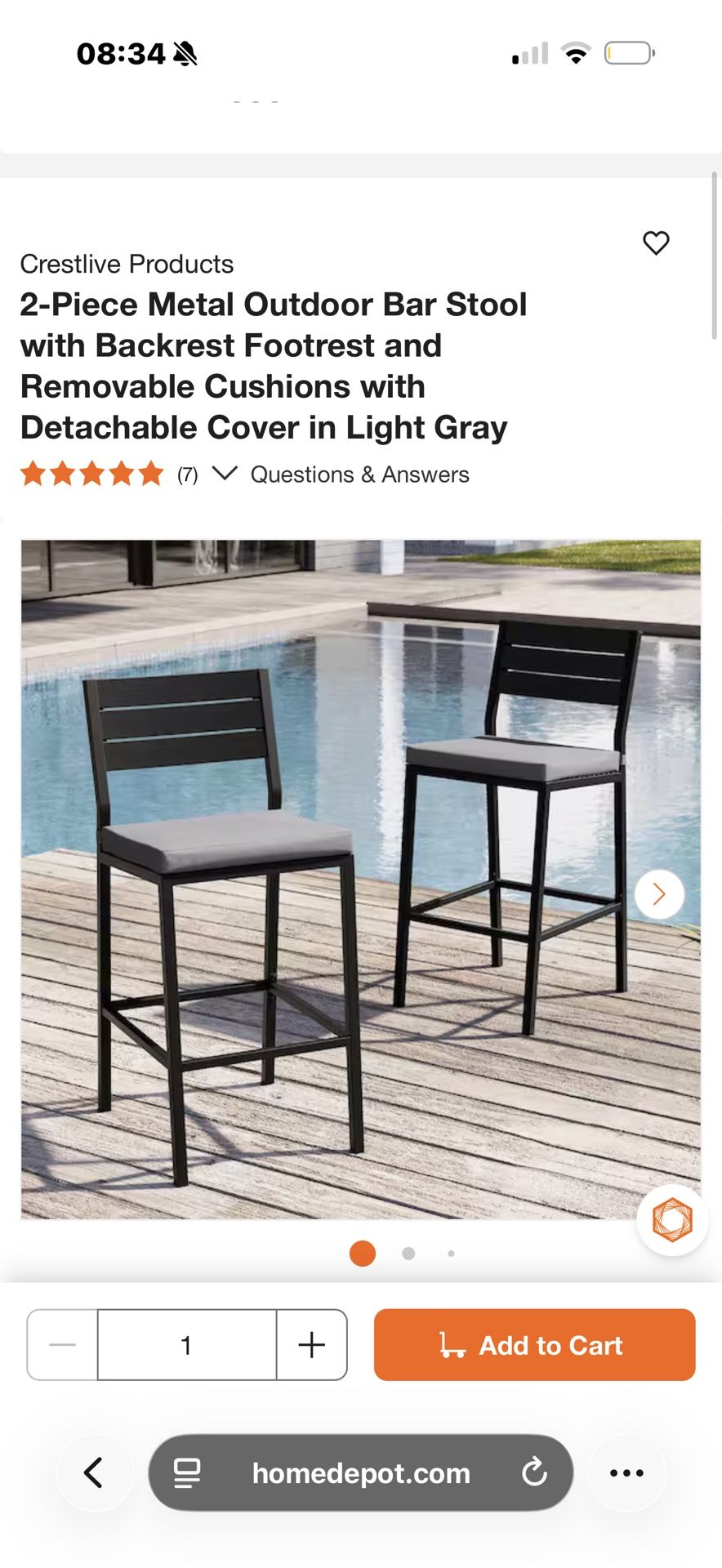Image resolution: width=722 pixels, height=1568 pixels.
Task: Save this bar stool to favorites
Action: (x=656, y=243)
